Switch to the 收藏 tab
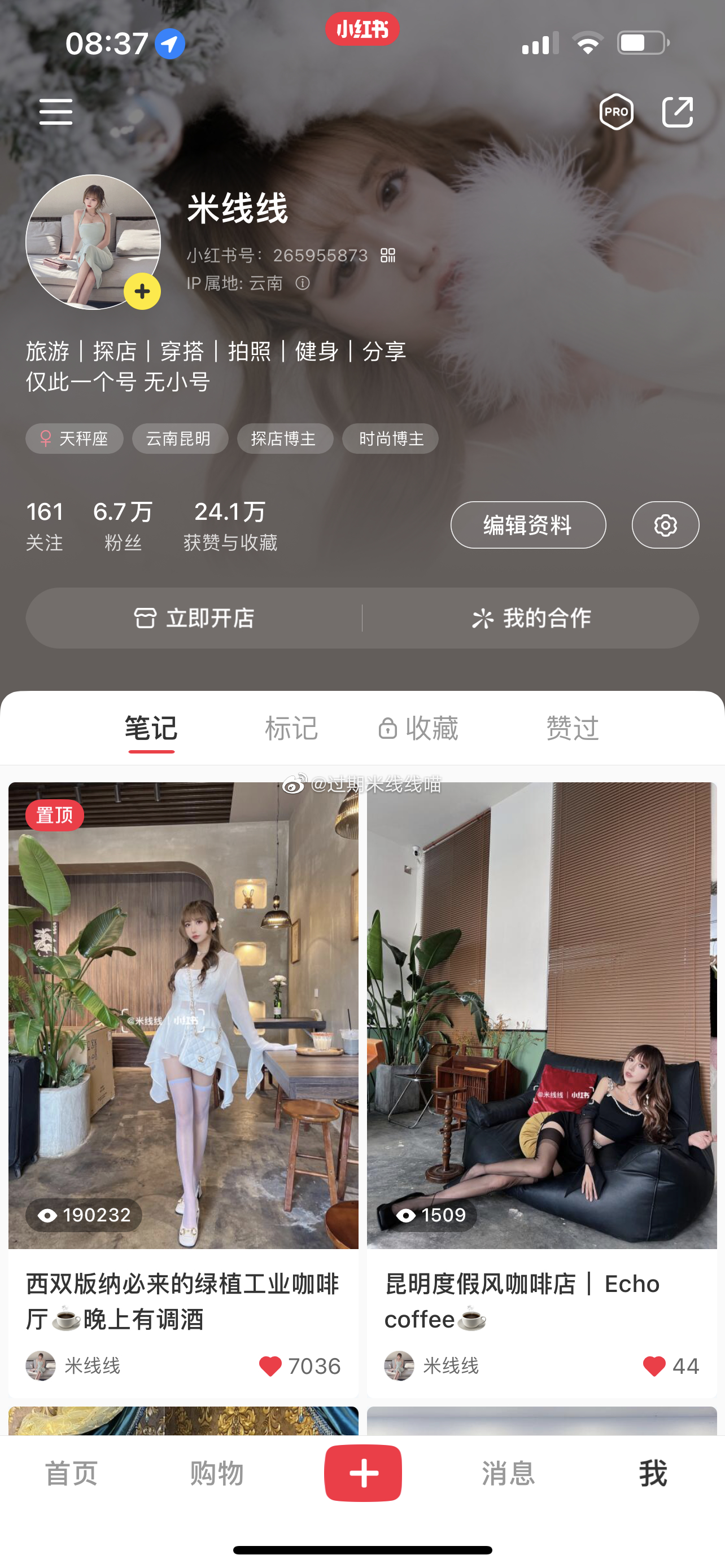Screen dimensions: 725x1568 (x=418, y=728)
